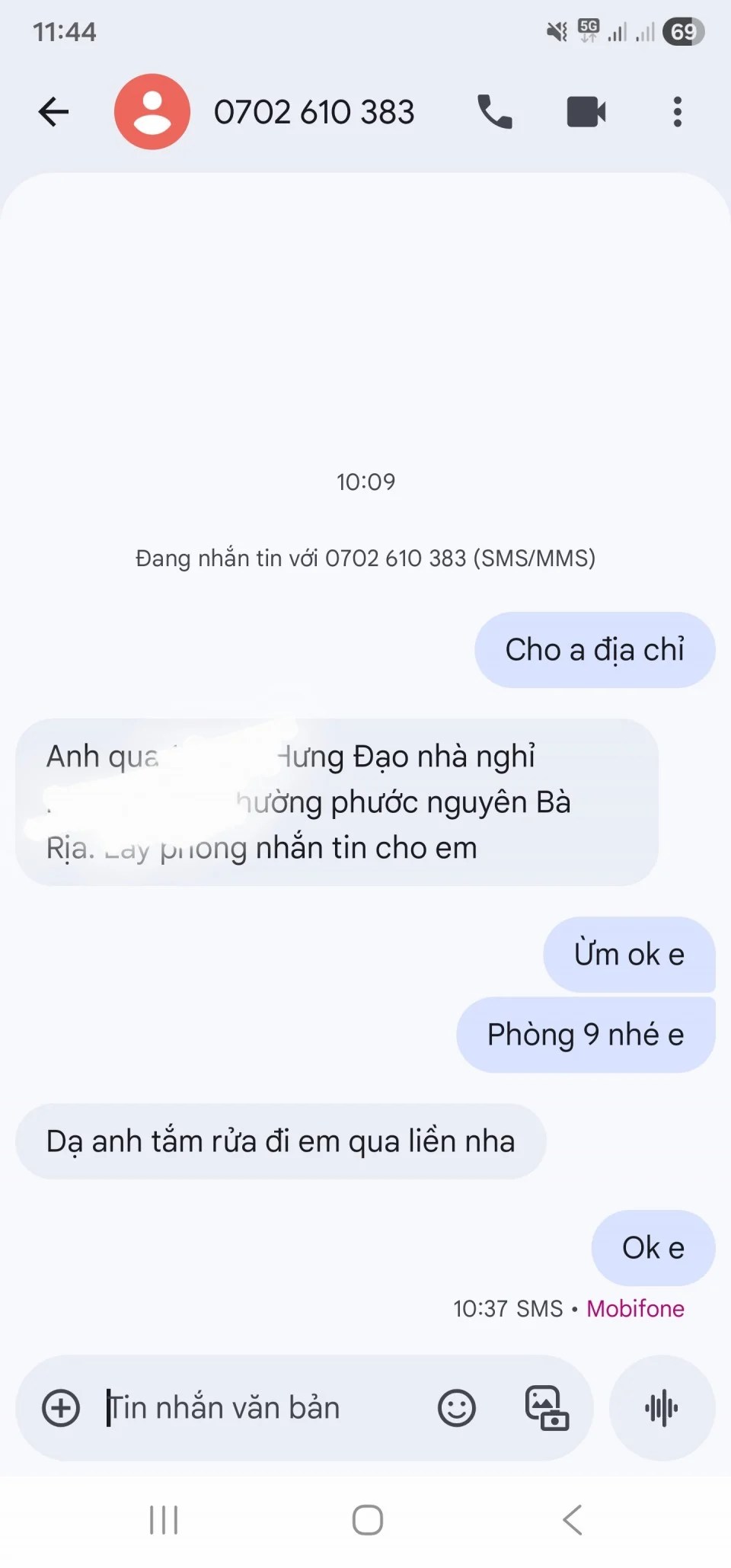Record a voice message

click(662, 1407)
